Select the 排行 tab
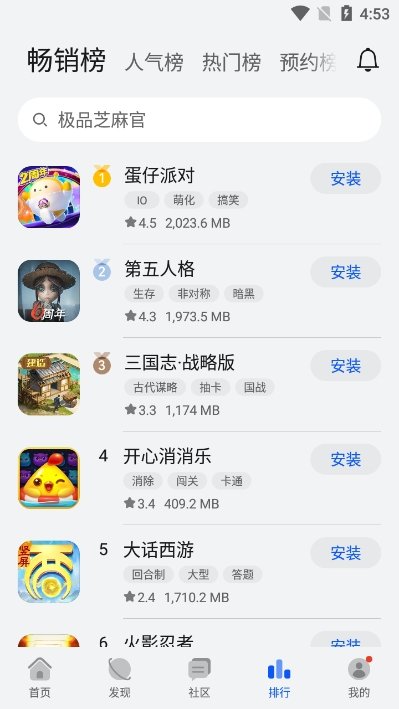 pyautogui.click(x=279, y=677)
